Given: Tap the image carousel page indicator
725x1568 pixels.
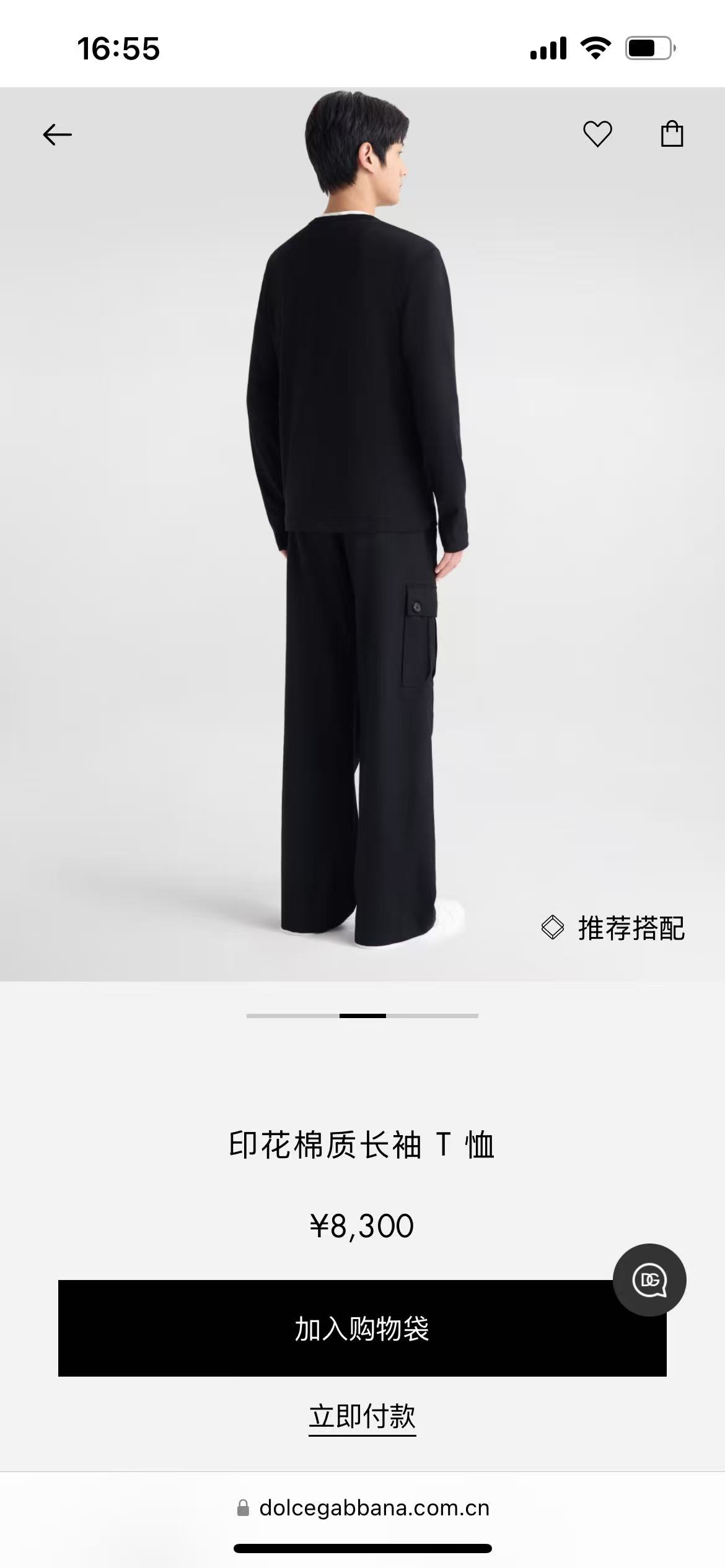Looking at the screenshot, I should click(x=362, y=1016).
